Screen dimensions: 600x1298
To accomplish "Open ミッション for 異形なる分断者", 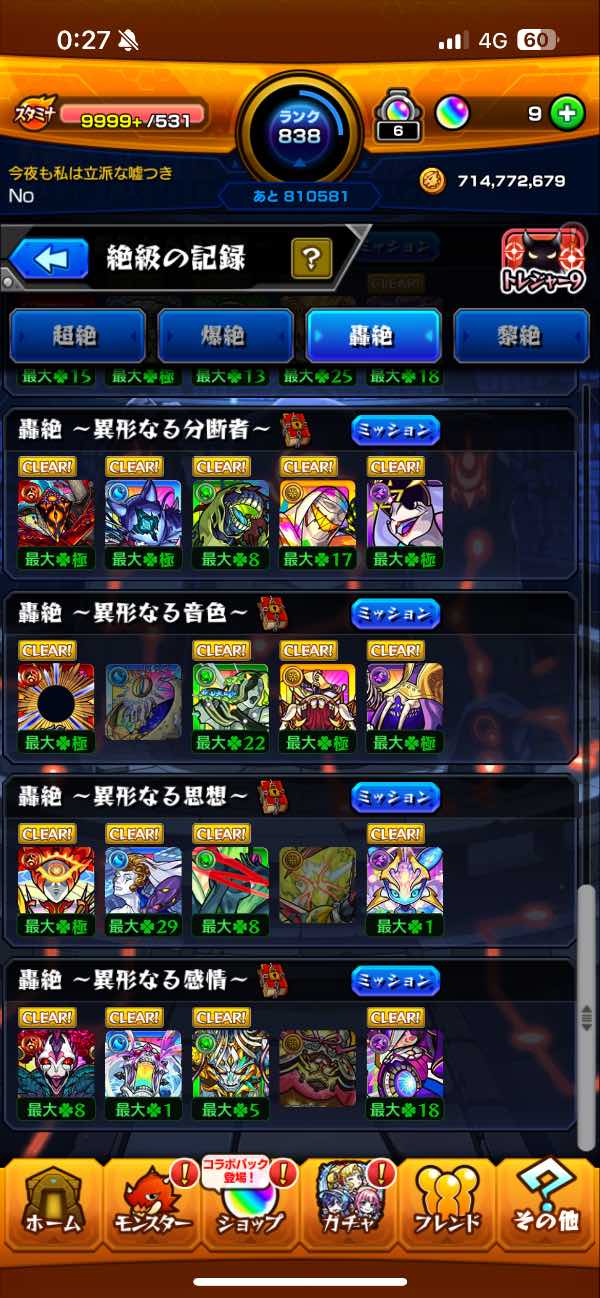I will point(395,431).
